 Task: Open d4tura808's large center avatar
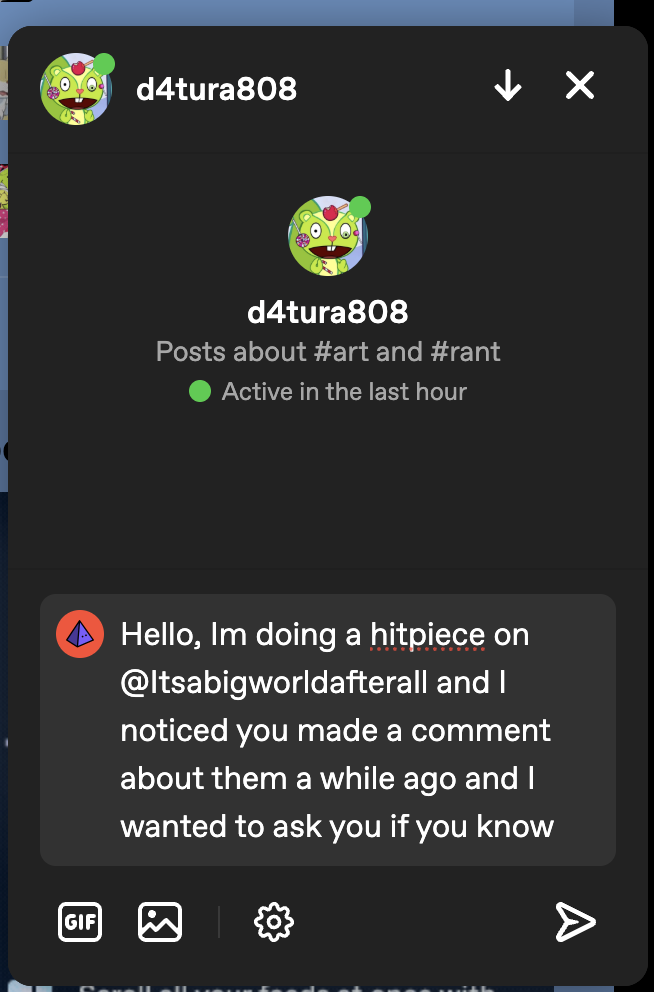[x=327, y=236]
